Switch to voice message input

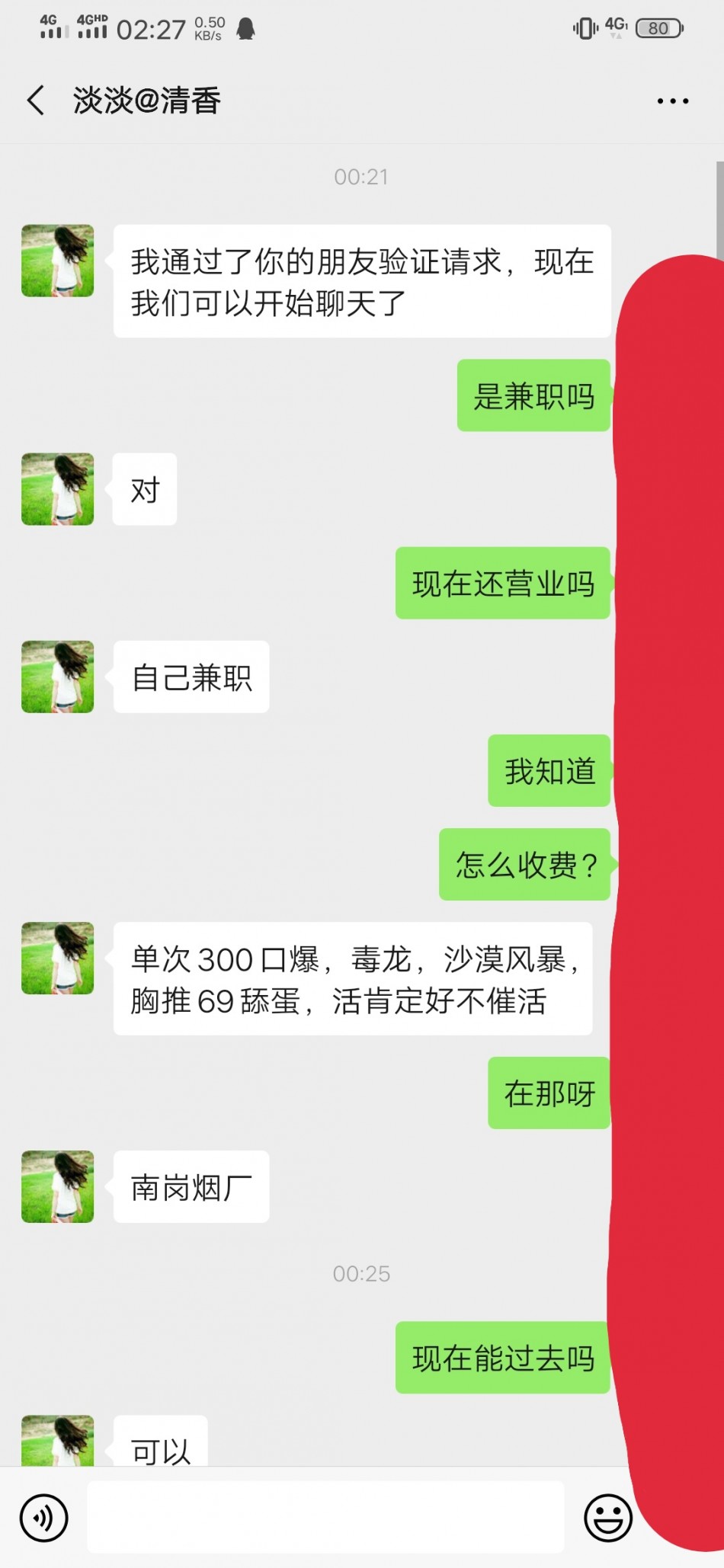[x=44, y=1518]
